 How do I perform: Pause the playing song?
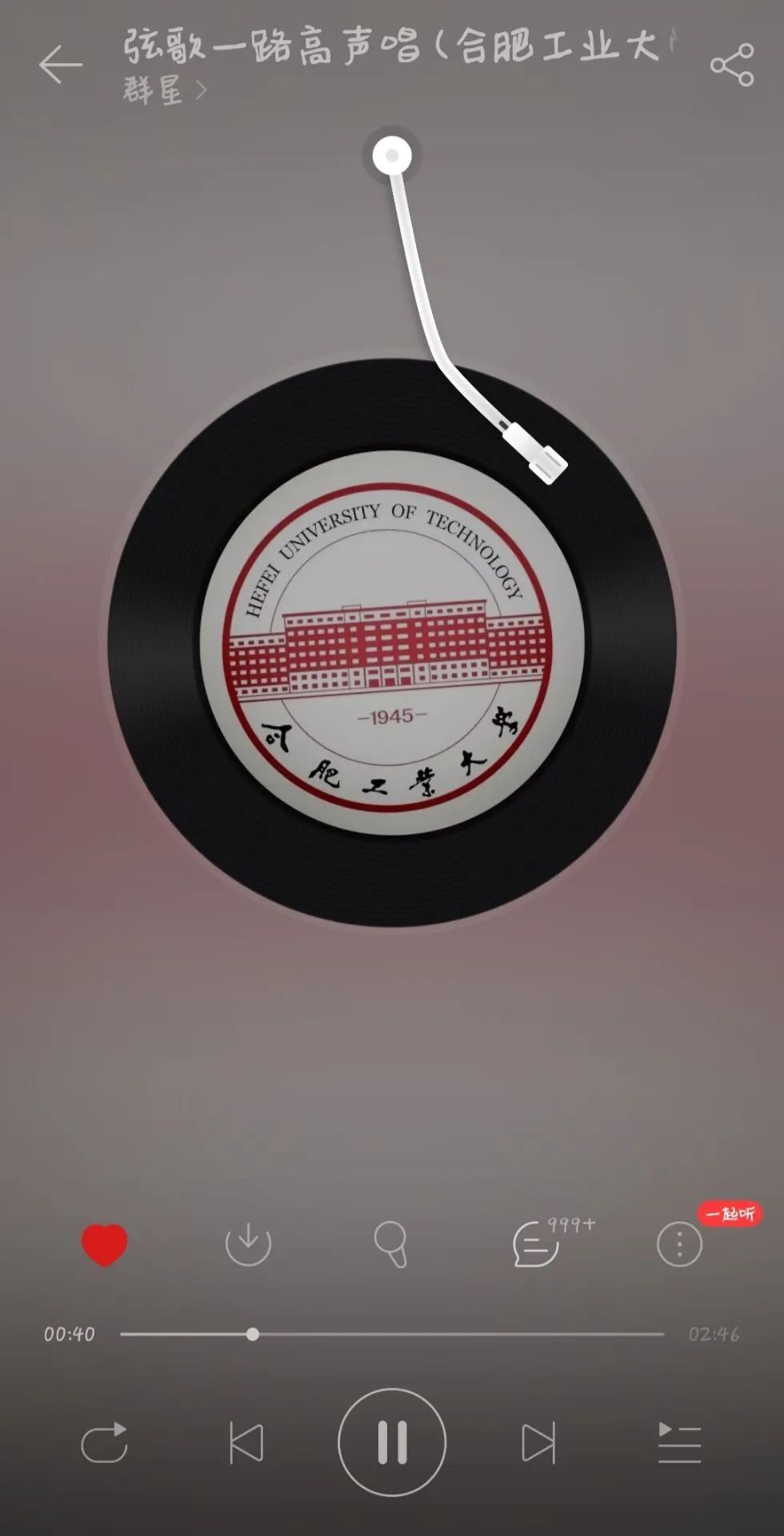(392, 1442)
